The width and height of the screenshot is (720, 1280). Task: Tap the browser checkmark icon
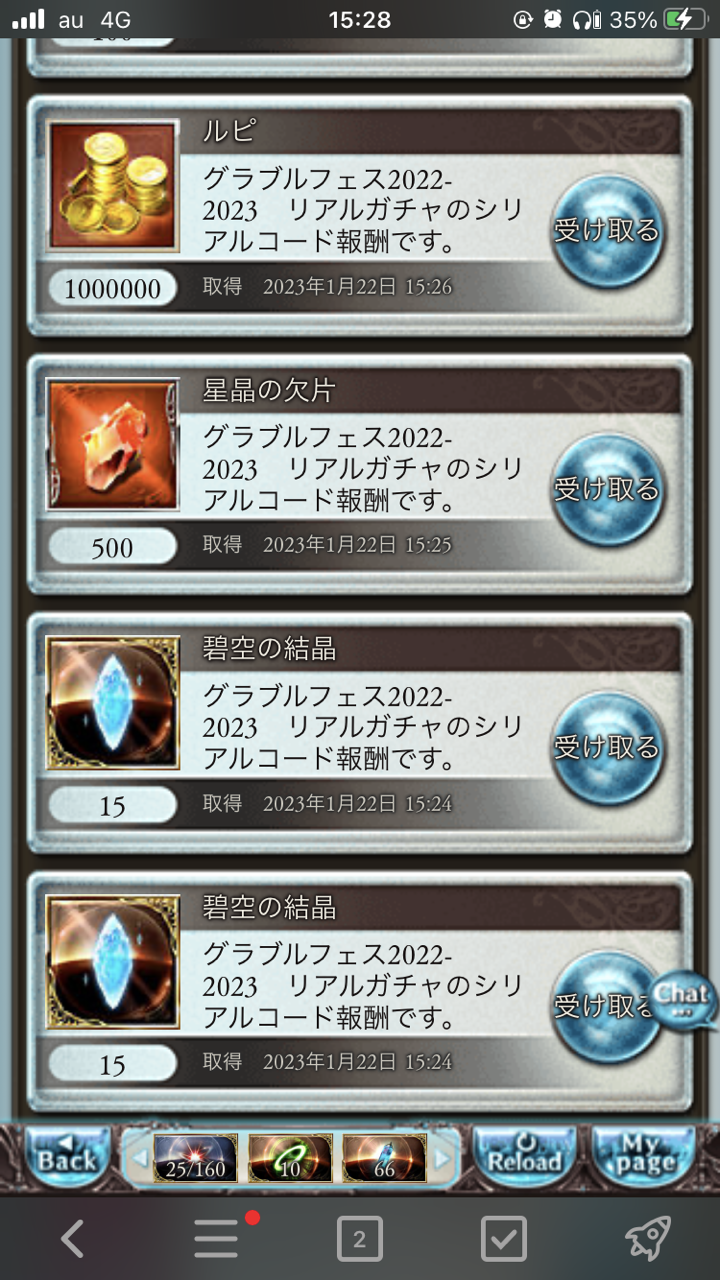tap(503, 1240)
